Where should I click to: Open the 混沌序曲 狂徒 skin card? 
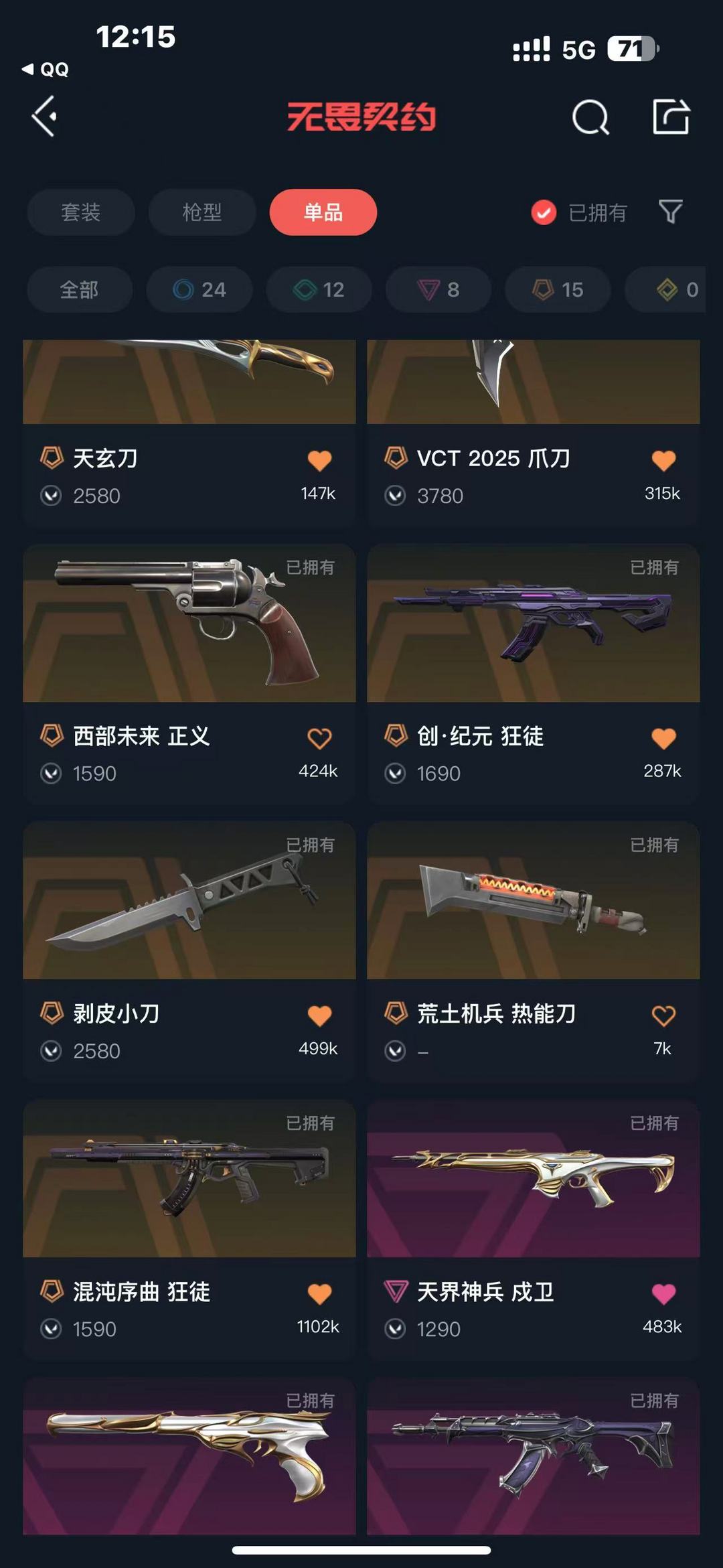point(189,1229)
